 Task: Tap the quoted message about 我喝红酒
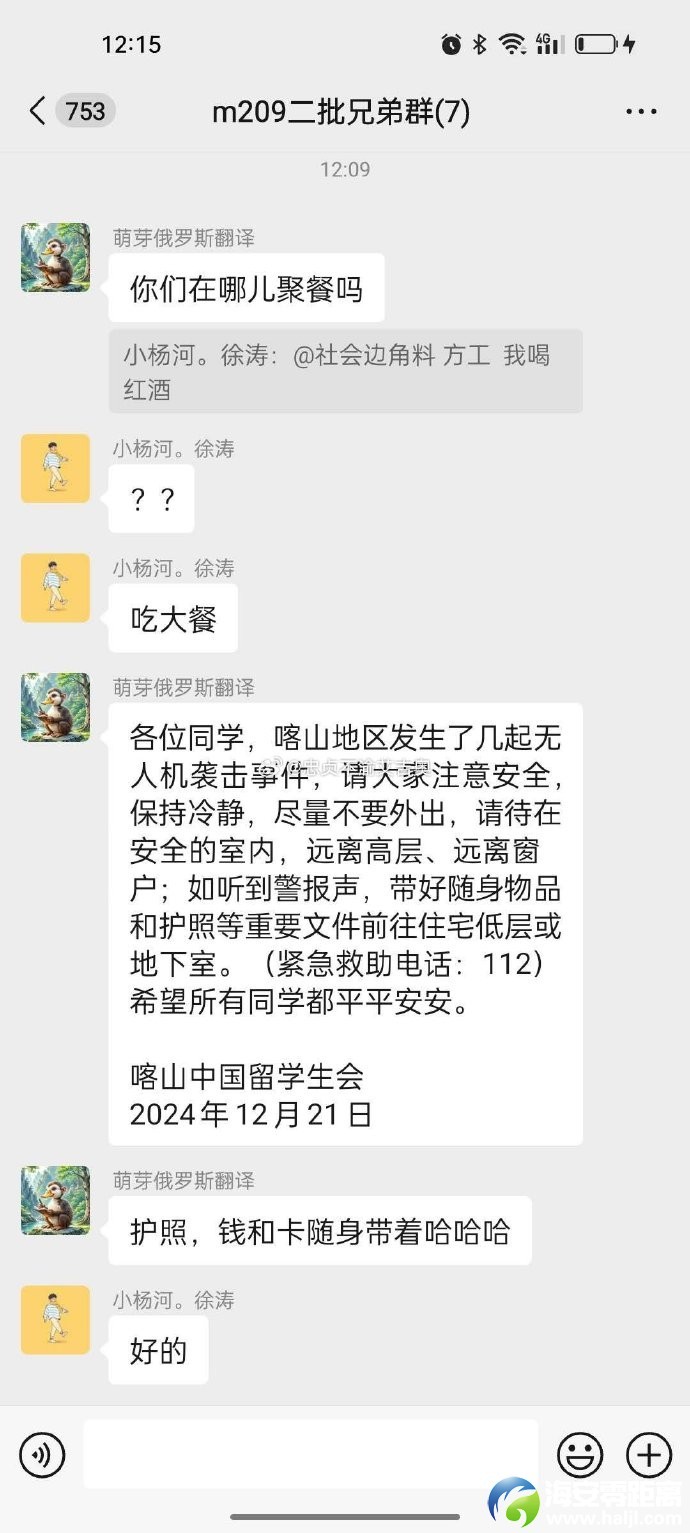click(x=345, y=372)
